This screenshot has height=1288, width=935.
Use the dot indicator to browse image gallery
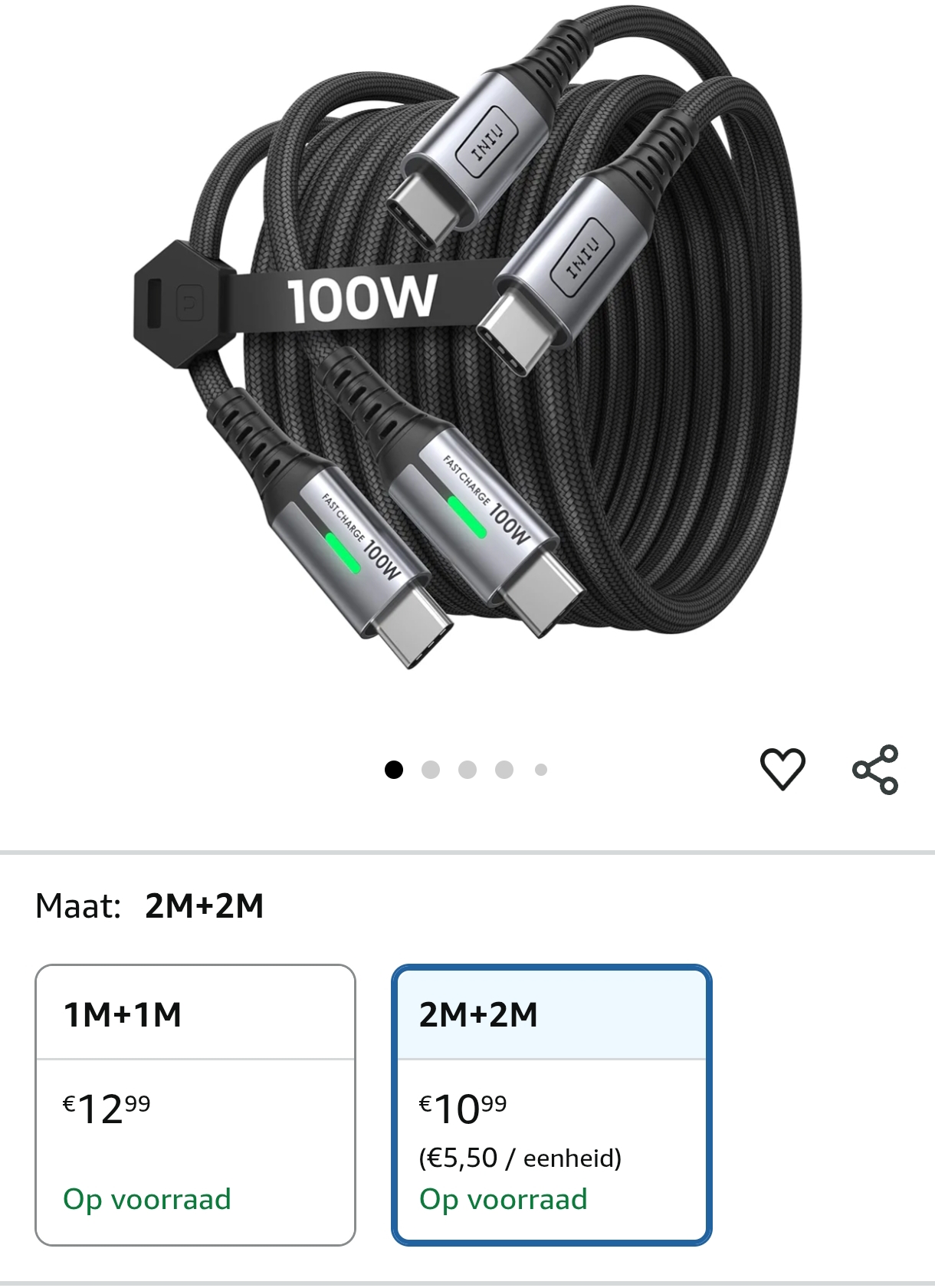pyautogui.click(x=467, y=767)
